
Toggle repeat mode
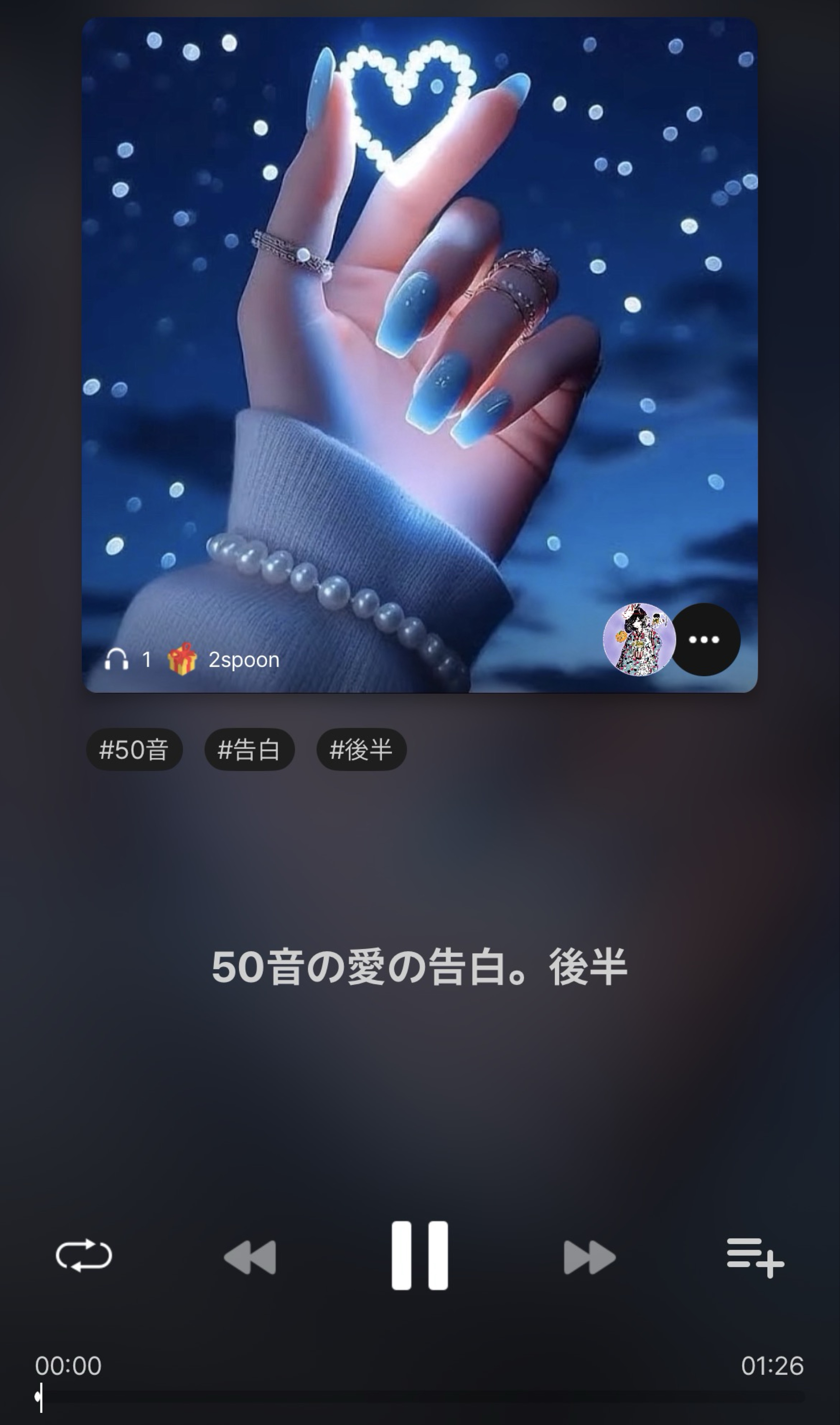[x=84, y=1255]
